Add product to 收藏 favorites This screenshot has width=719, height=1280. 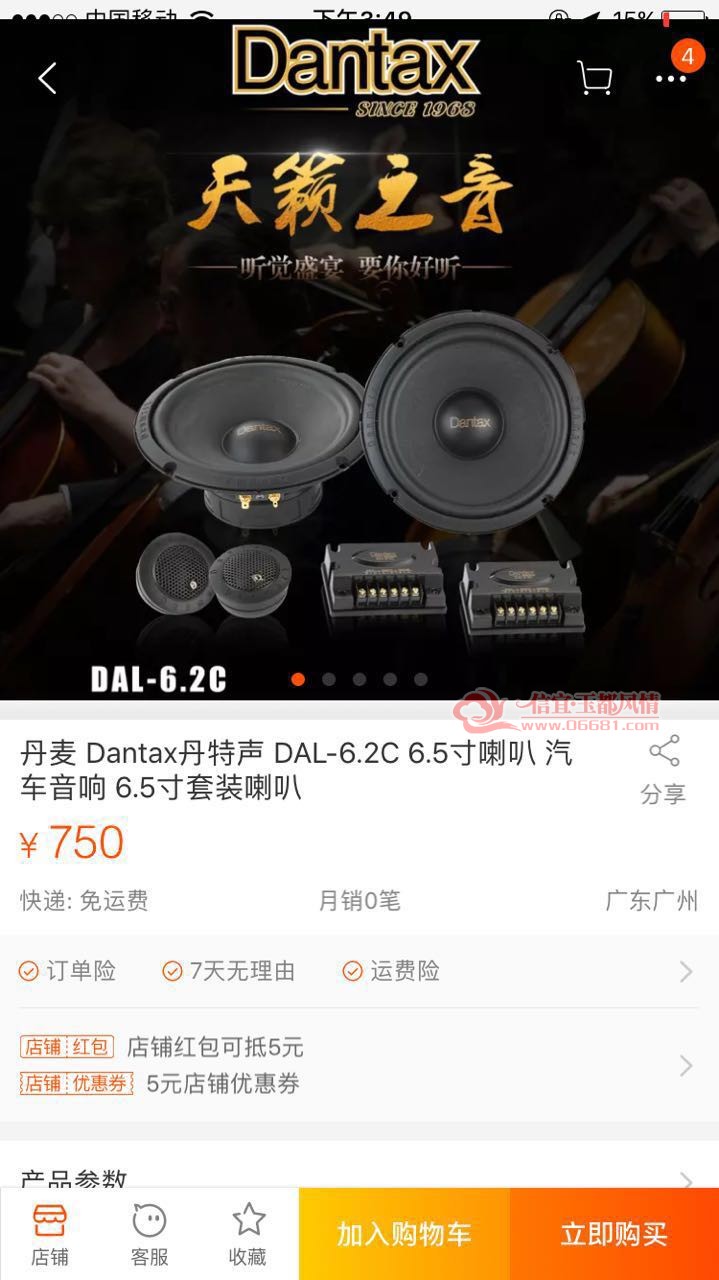[248, 1234]
